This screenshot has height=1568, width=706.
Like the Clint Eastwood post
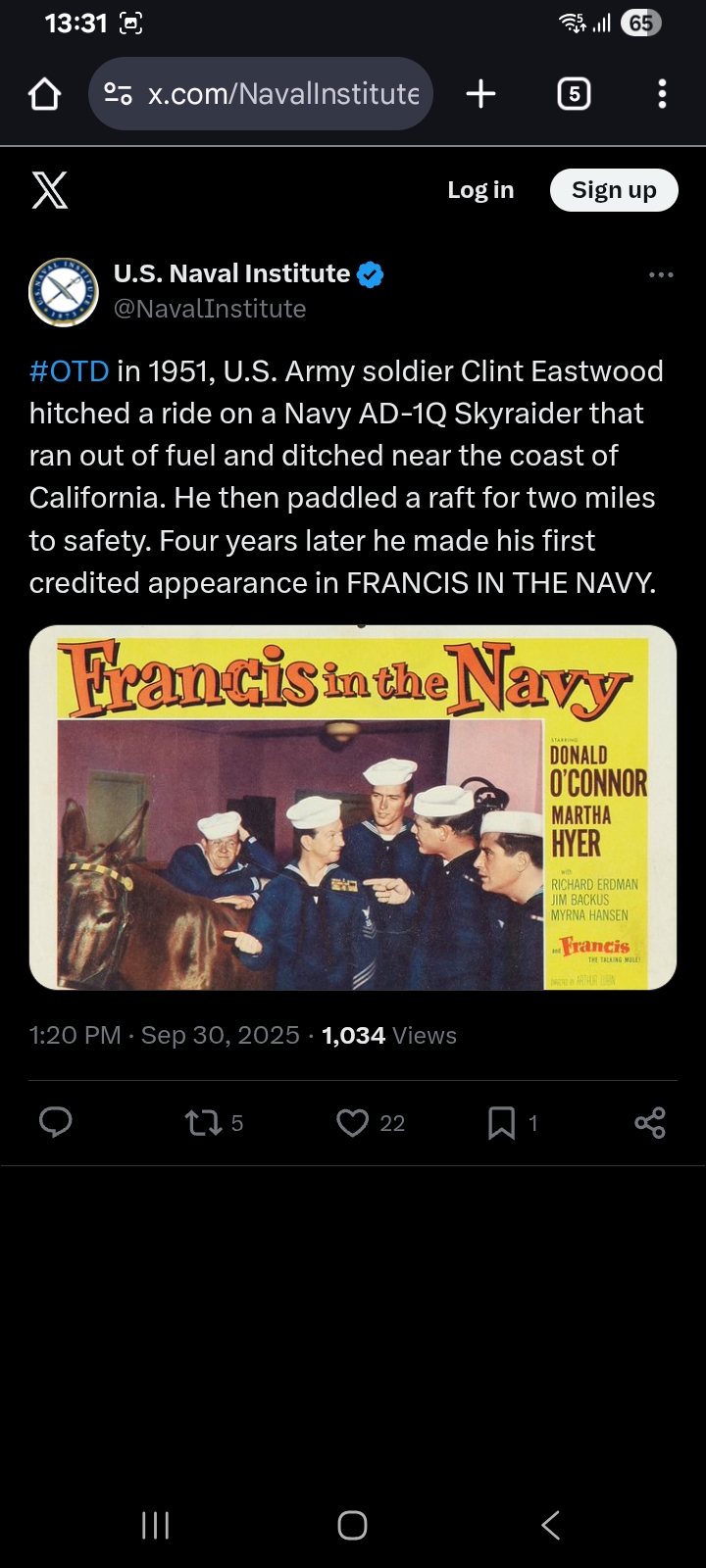click(353, 1122)
